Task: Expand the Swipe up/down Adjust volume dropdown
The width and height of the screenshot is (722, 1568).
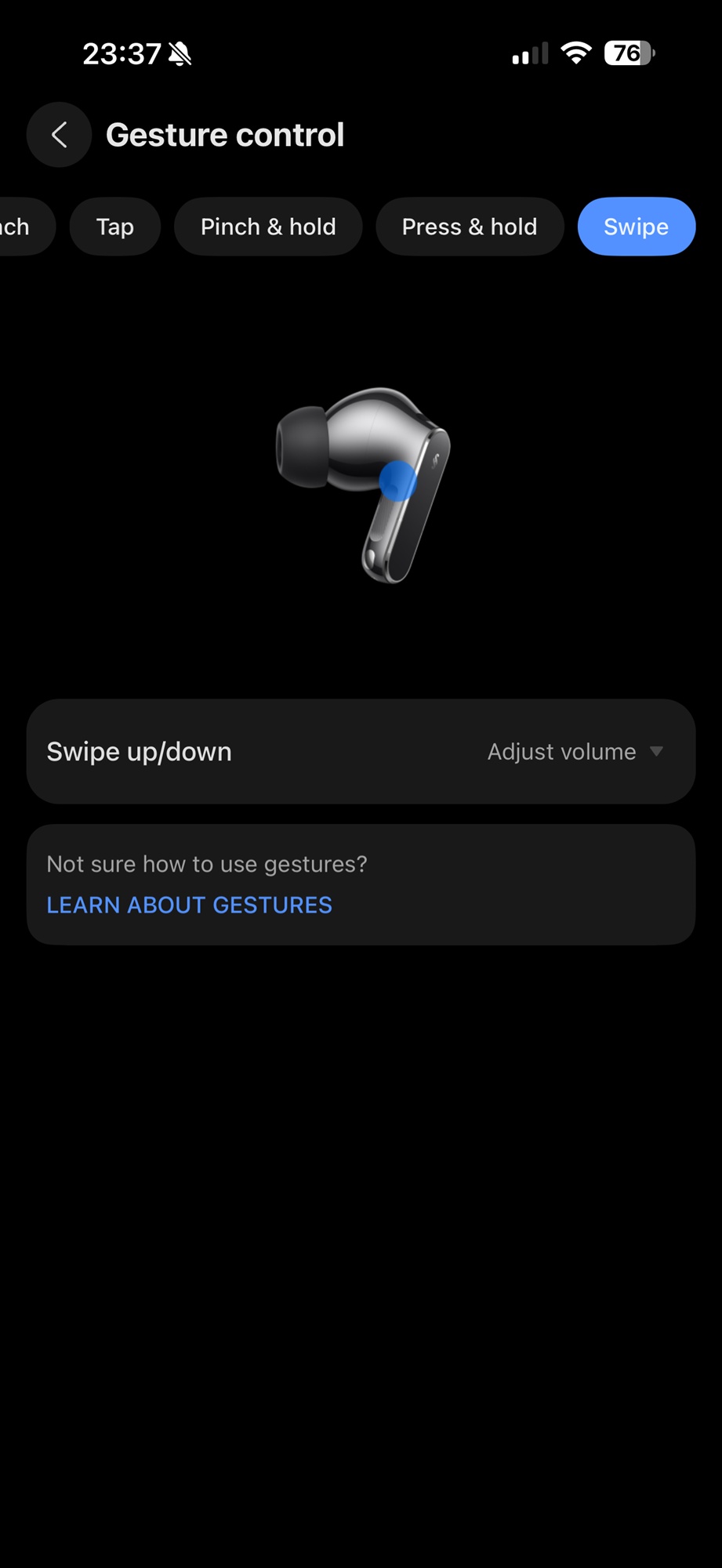Action: click(575, 752)
